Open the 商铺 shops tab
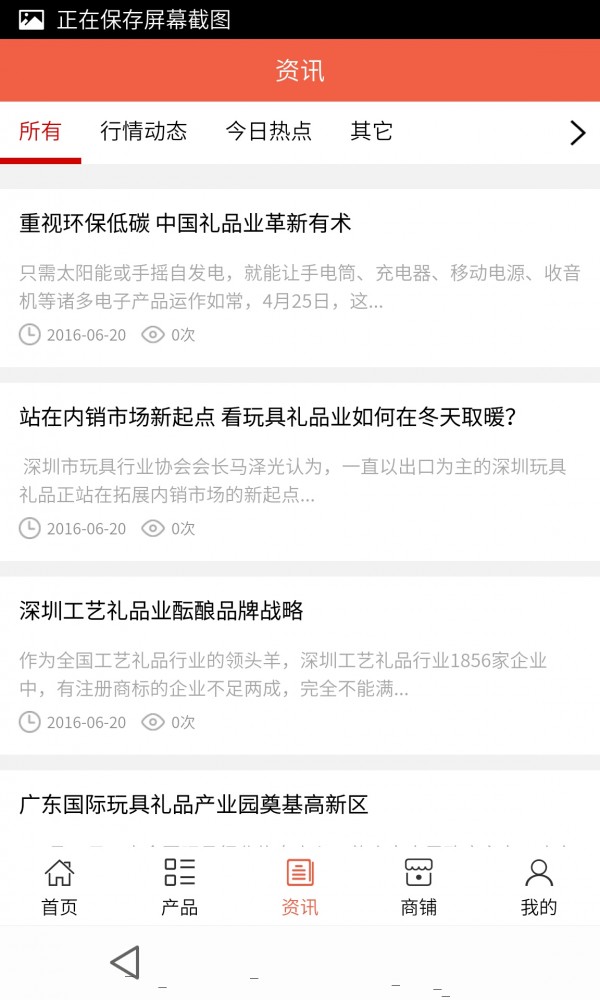The height and width of the screenshot is (1000, 600). [419, 886]
